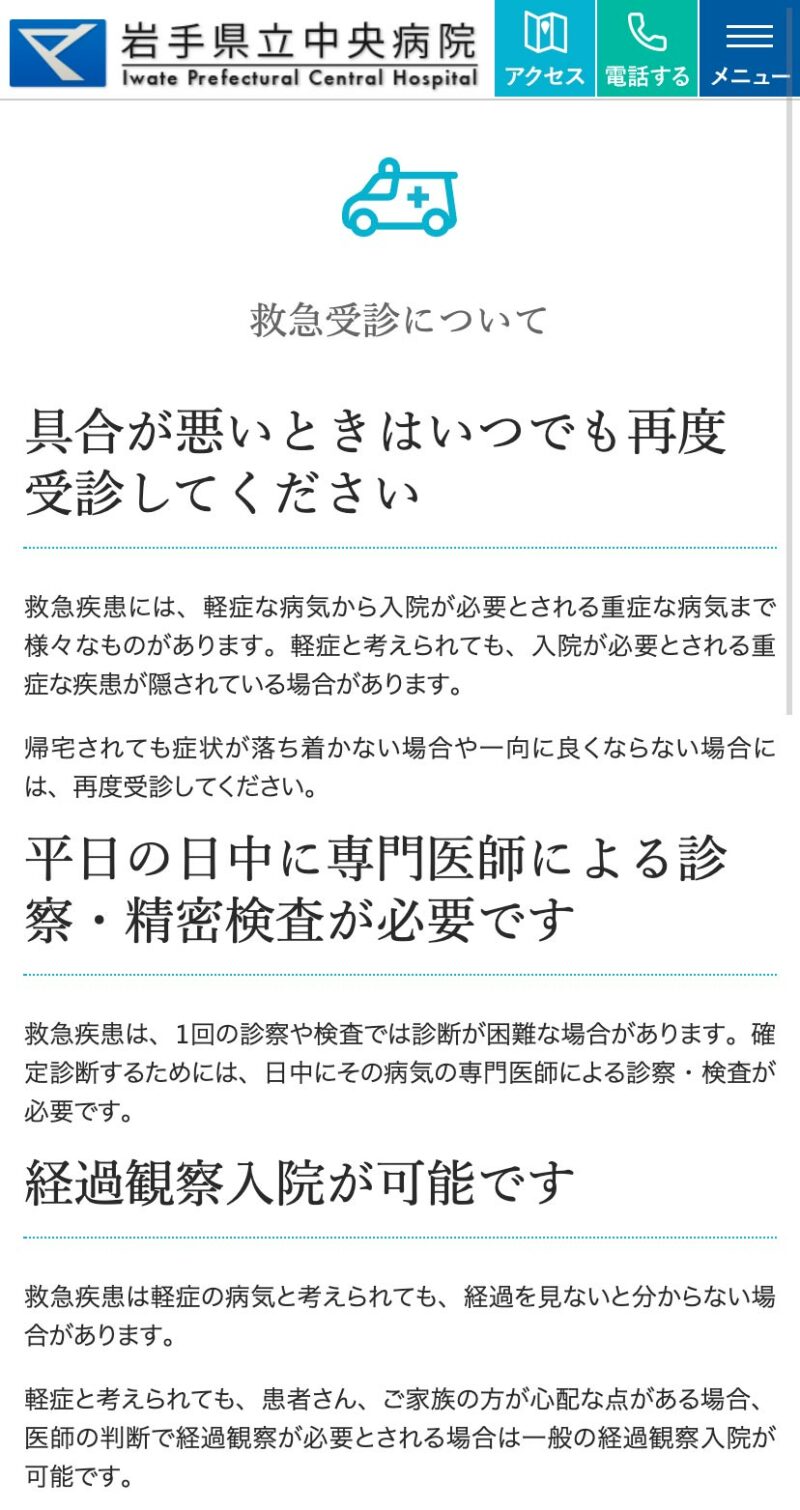Screen dimensions: 800x1510
Task: Tap the Iwate Prefectural Central Hospital header logo
Action: [245, 52]
